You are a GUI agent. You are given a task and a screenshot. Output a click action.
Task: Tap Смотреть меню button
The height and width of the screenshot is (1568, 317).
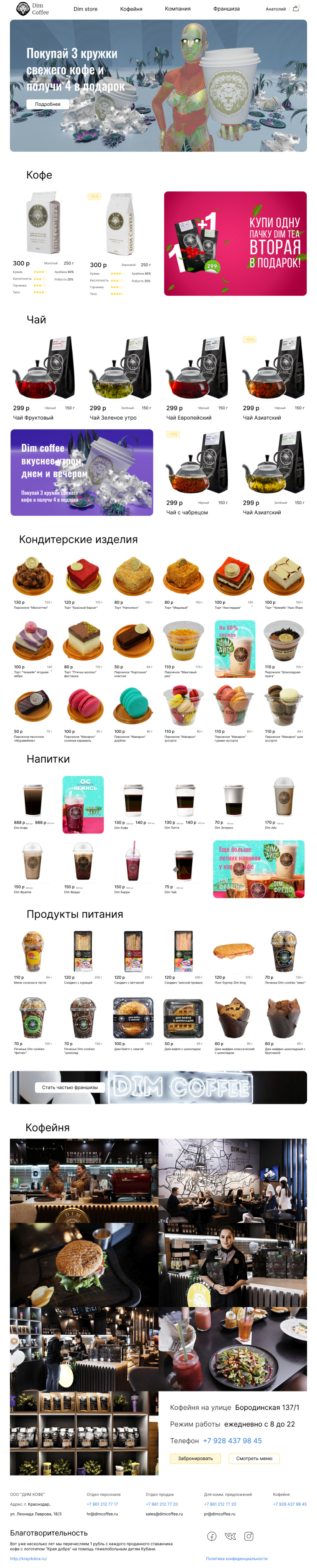254,1458
